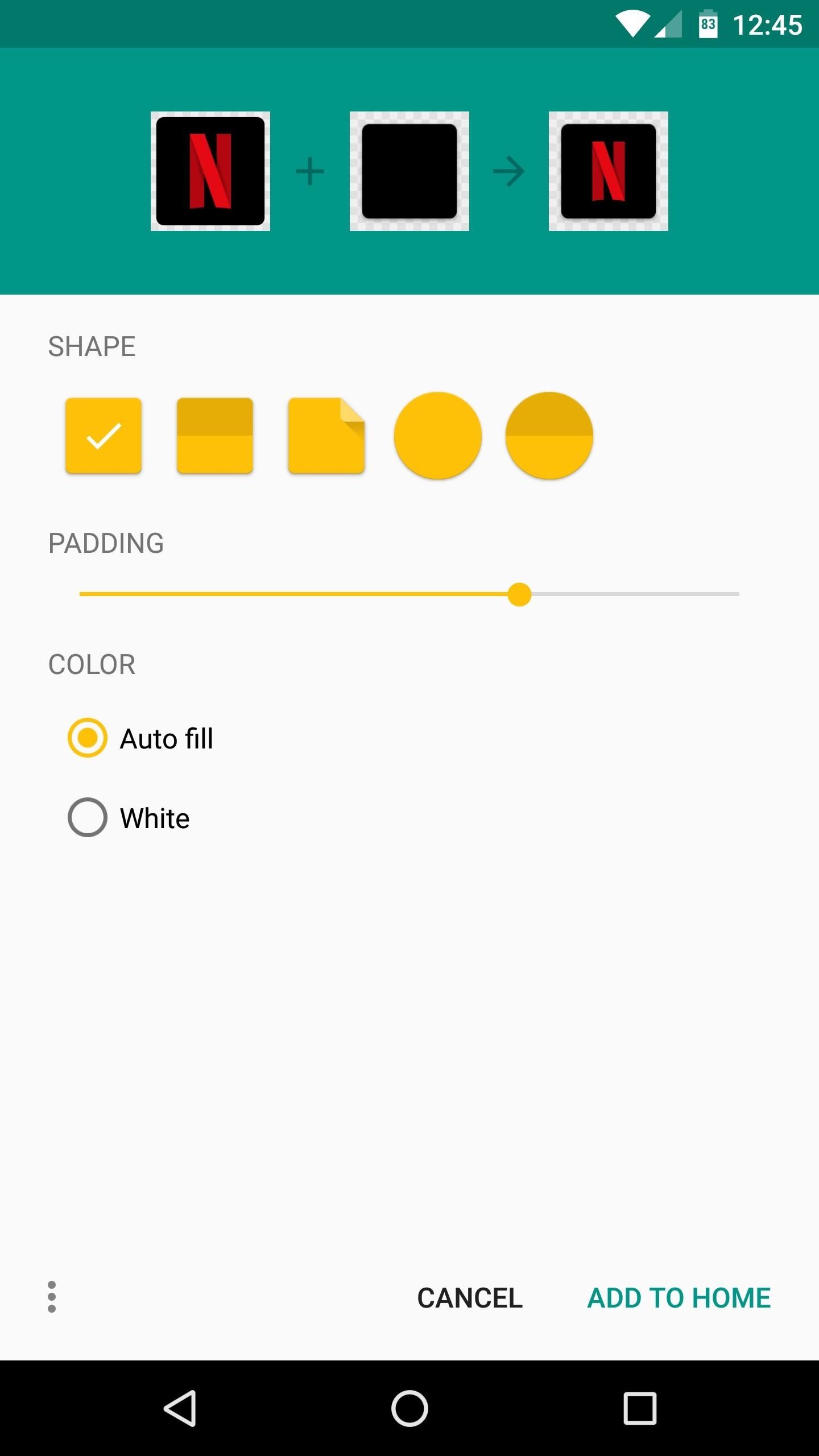Open the three-dot overflow menu

pos(51,1298)
